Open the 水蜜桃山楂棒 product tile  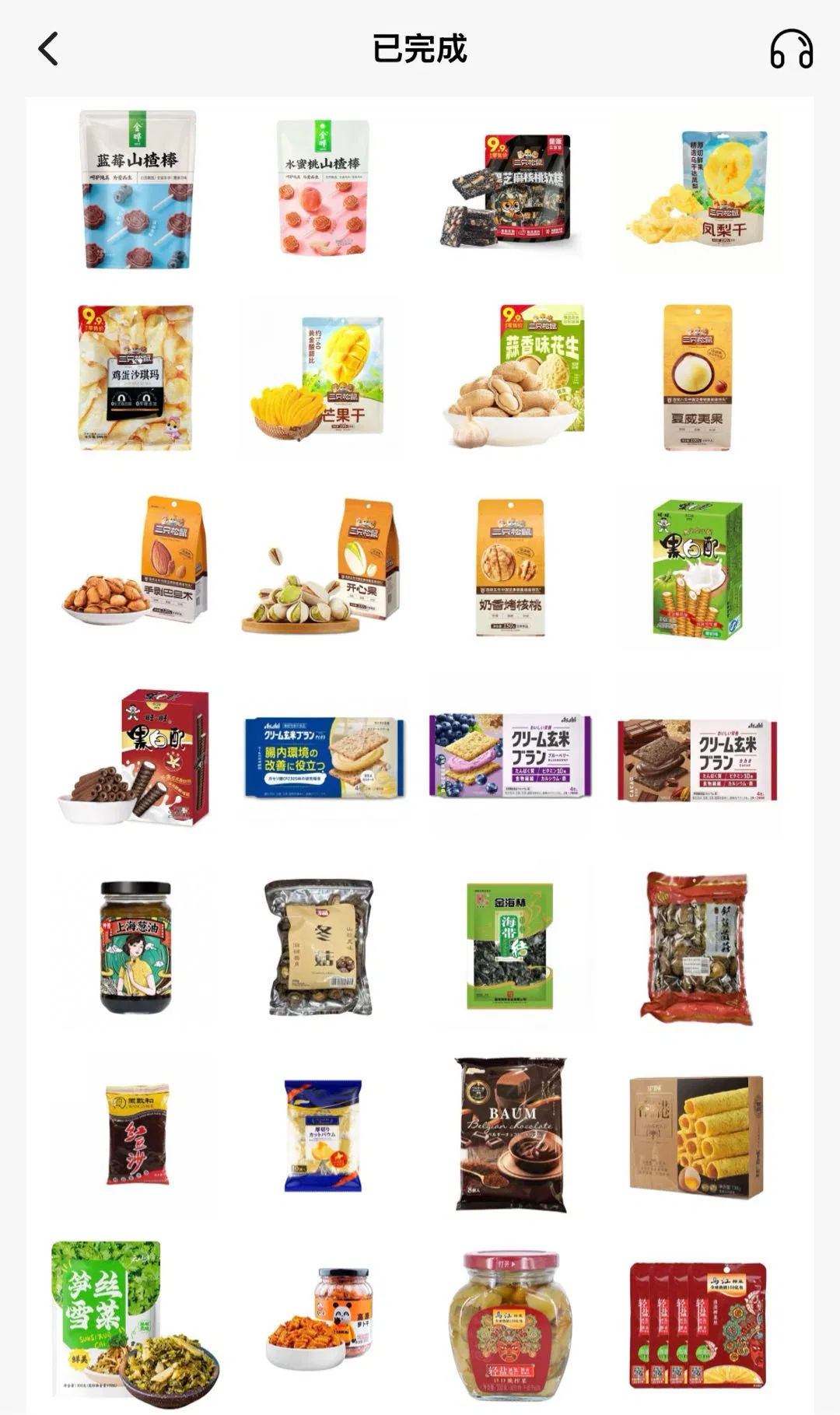(x=322, y=187)
